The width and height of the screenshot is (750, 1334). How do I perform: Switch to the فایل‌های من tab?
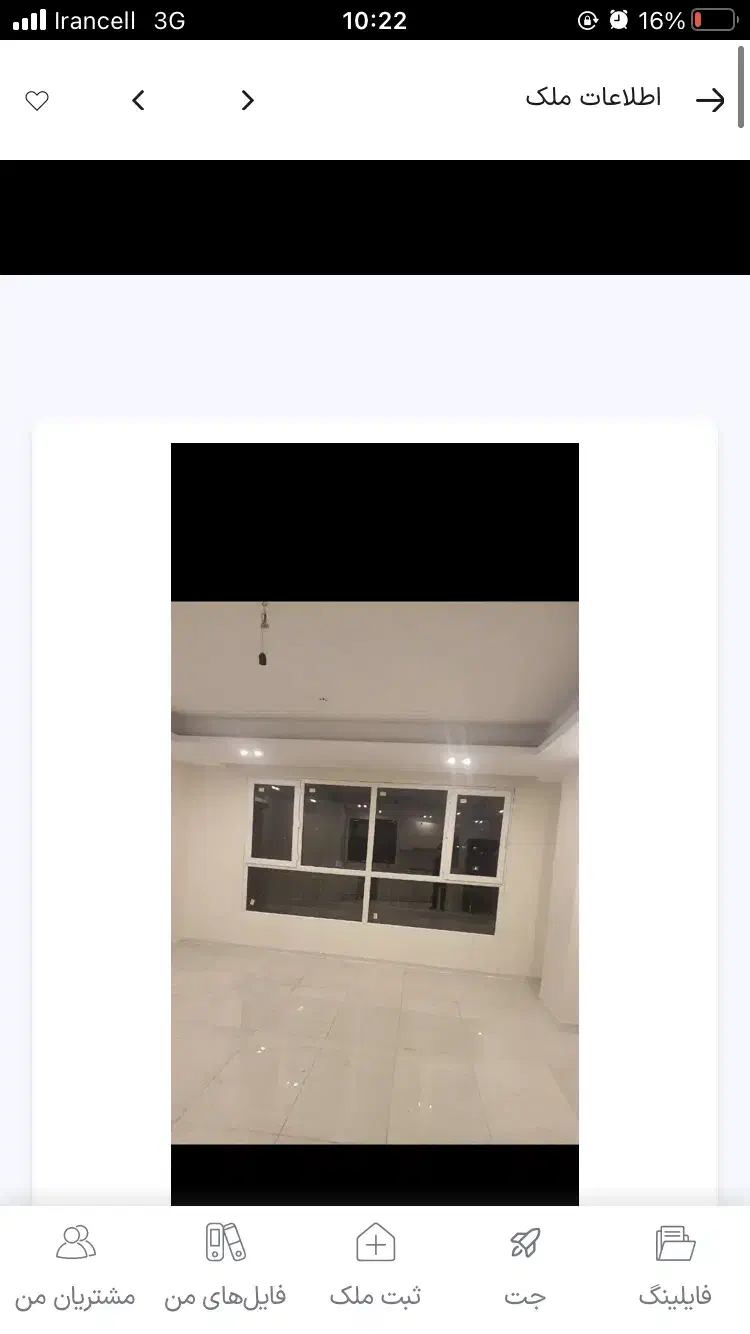pyautogui.click(x=225, y=1265)
